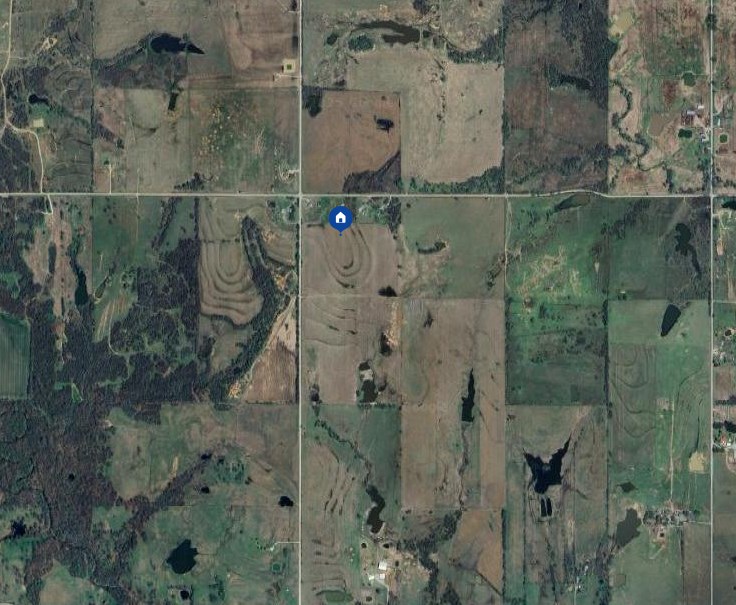Tap the blue home pin marker
The image size is (736, 605).
[x=340, y=218]
